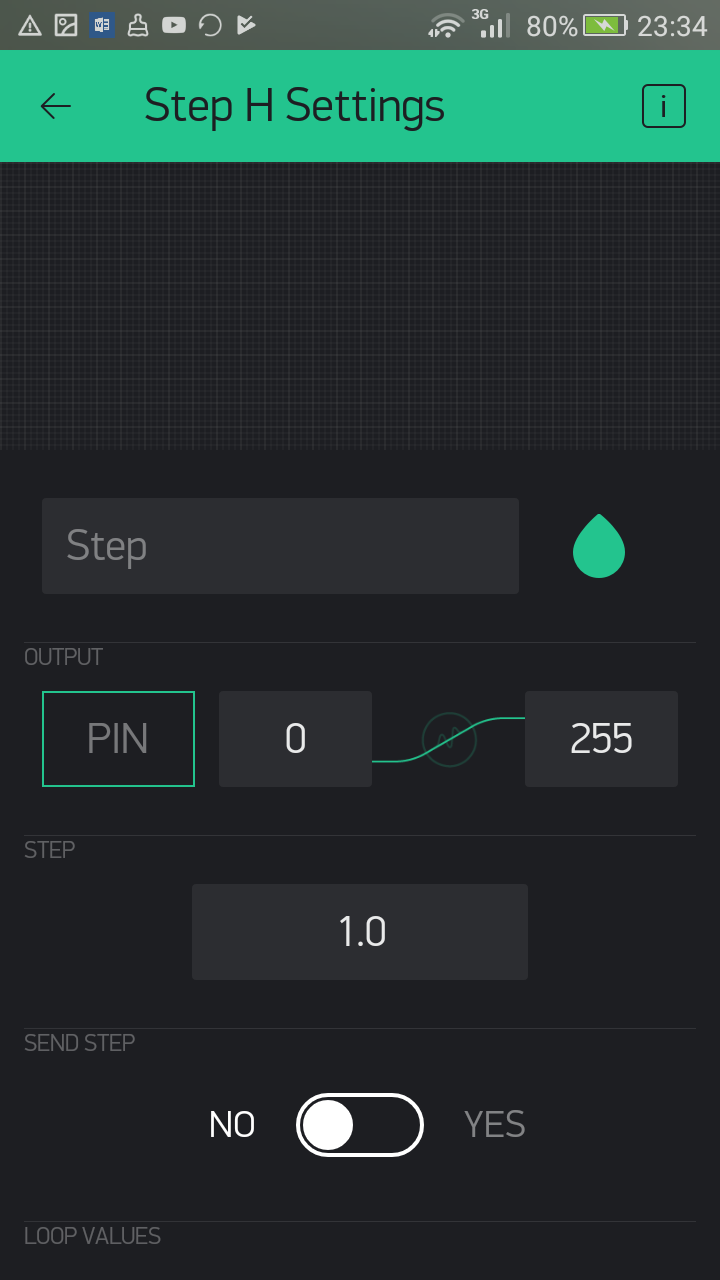The width and height of the screenshot is (720, 1280).
Task: Tap the value mapping curve icon
Action: click(x=449, y=740)
